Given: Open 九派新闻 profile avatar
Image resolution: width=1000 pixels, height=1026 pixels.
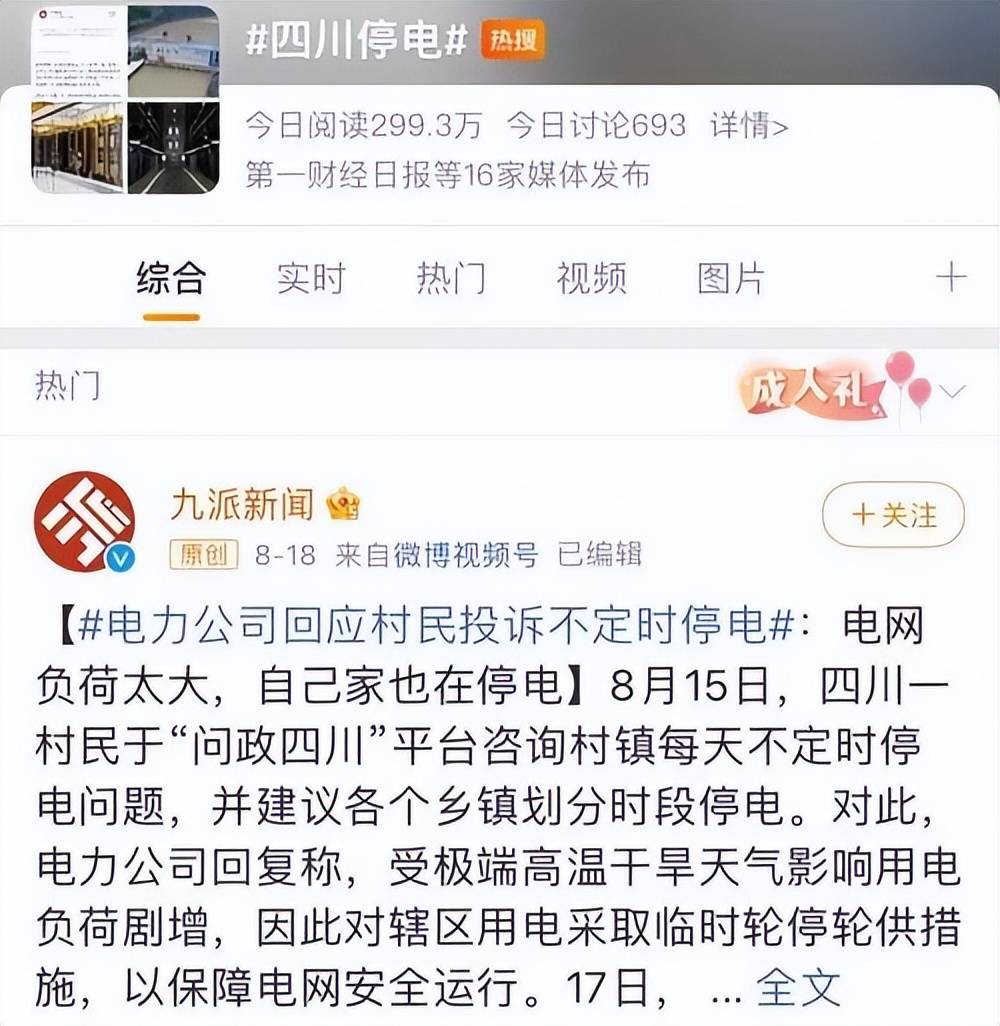Looking at the screenshot, I should [x=83, y=522].
